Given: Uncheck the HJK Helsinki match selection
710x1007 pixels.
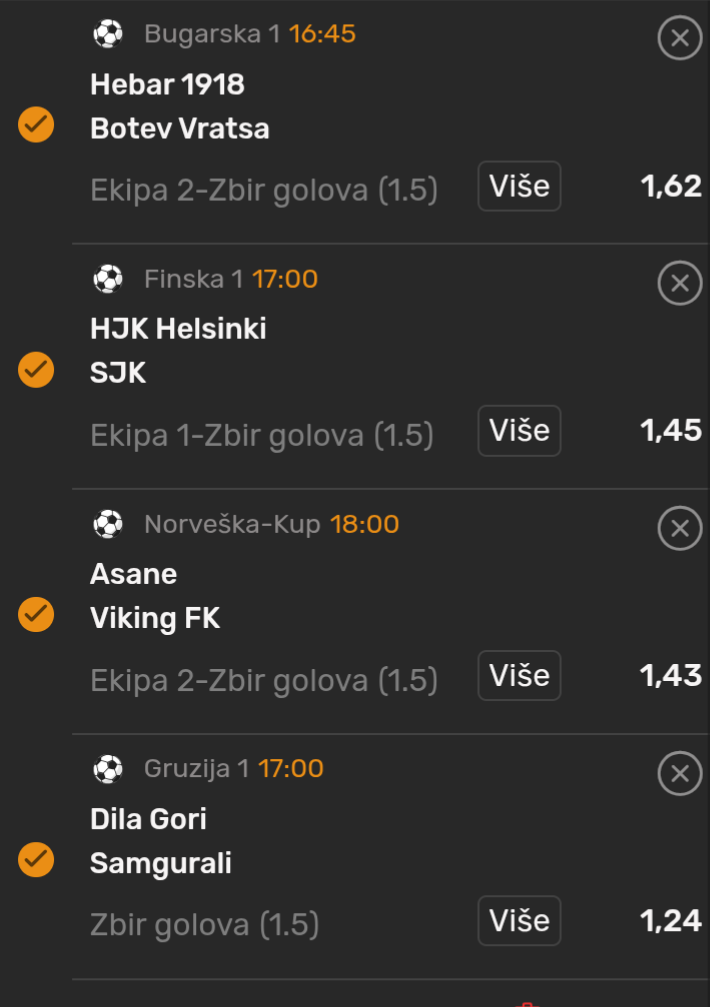Looking at the screenshot, I should click(36, 370).
